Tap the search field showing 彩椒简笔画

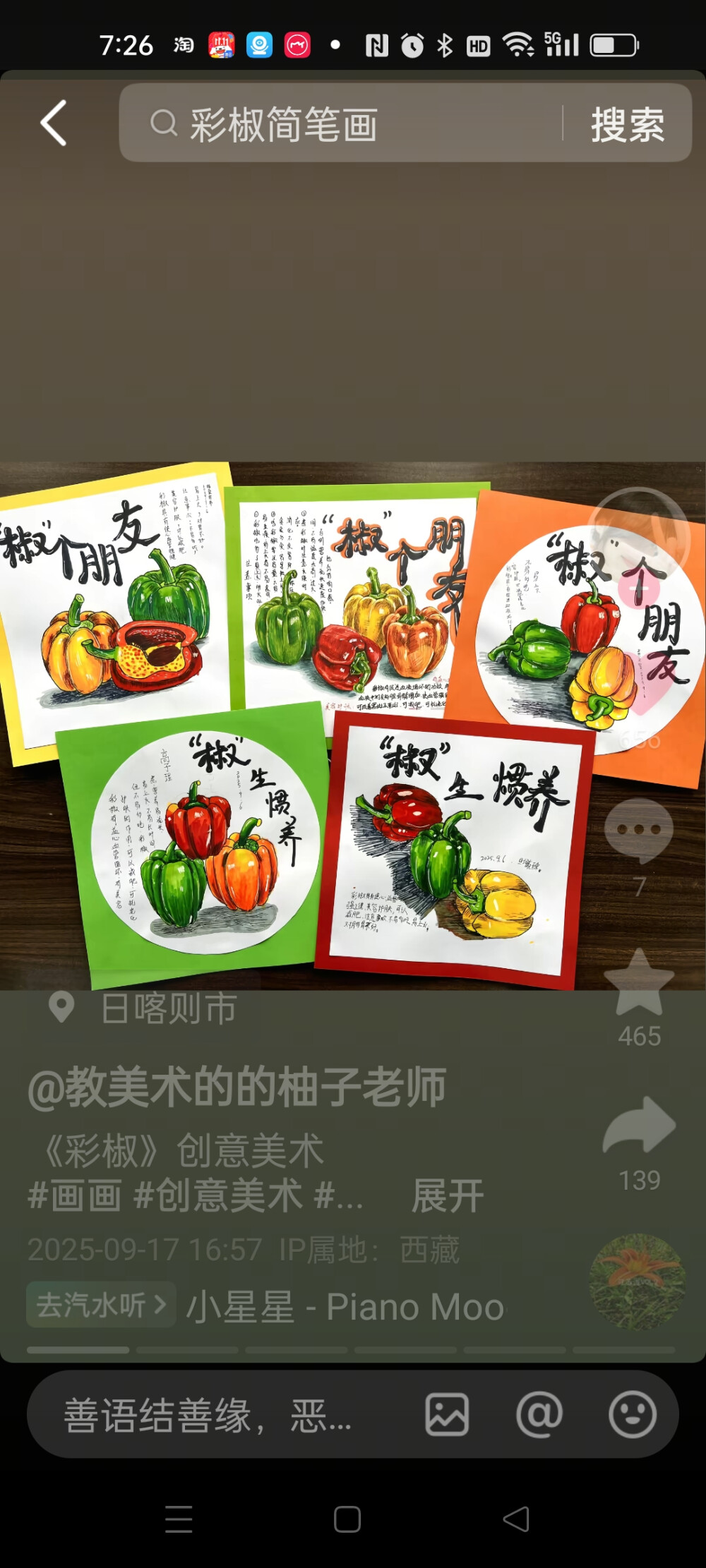(339, 124)
